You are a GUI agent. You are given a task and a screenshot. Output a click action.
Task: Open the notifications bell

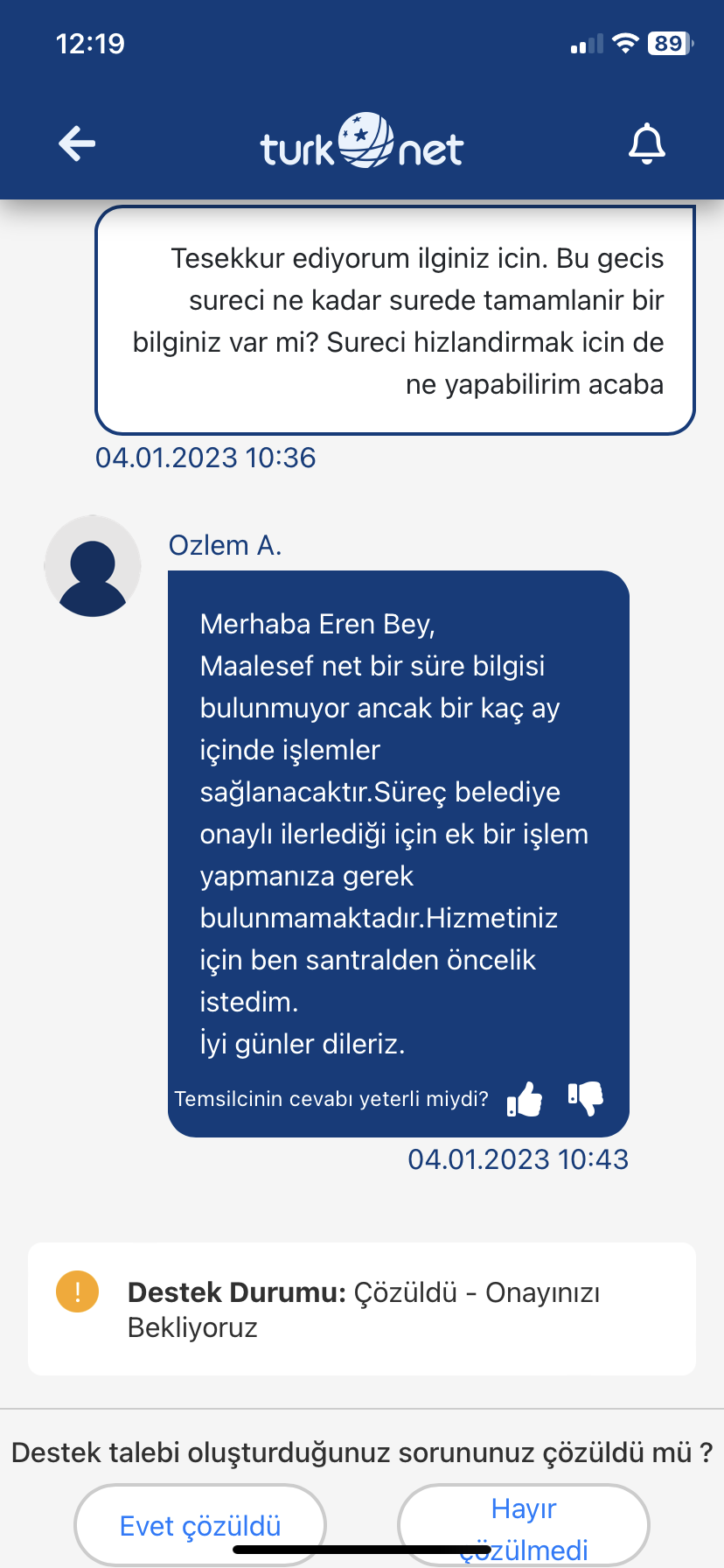point(647,144)
